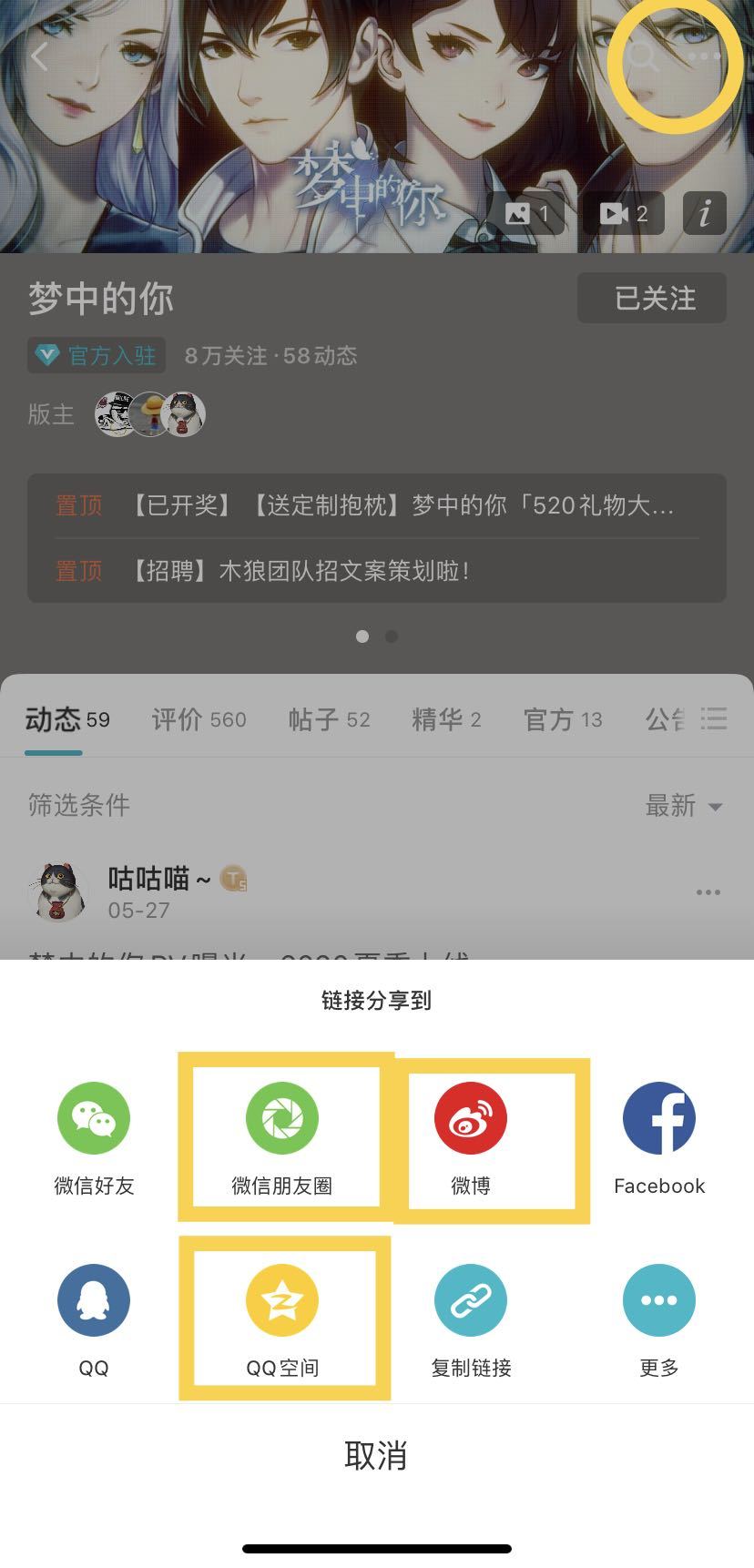This screenshot has width=754, height=1568.
Task: Share via WeChat friends icon
Action: pyautogui.click(x=94, y=1118)
